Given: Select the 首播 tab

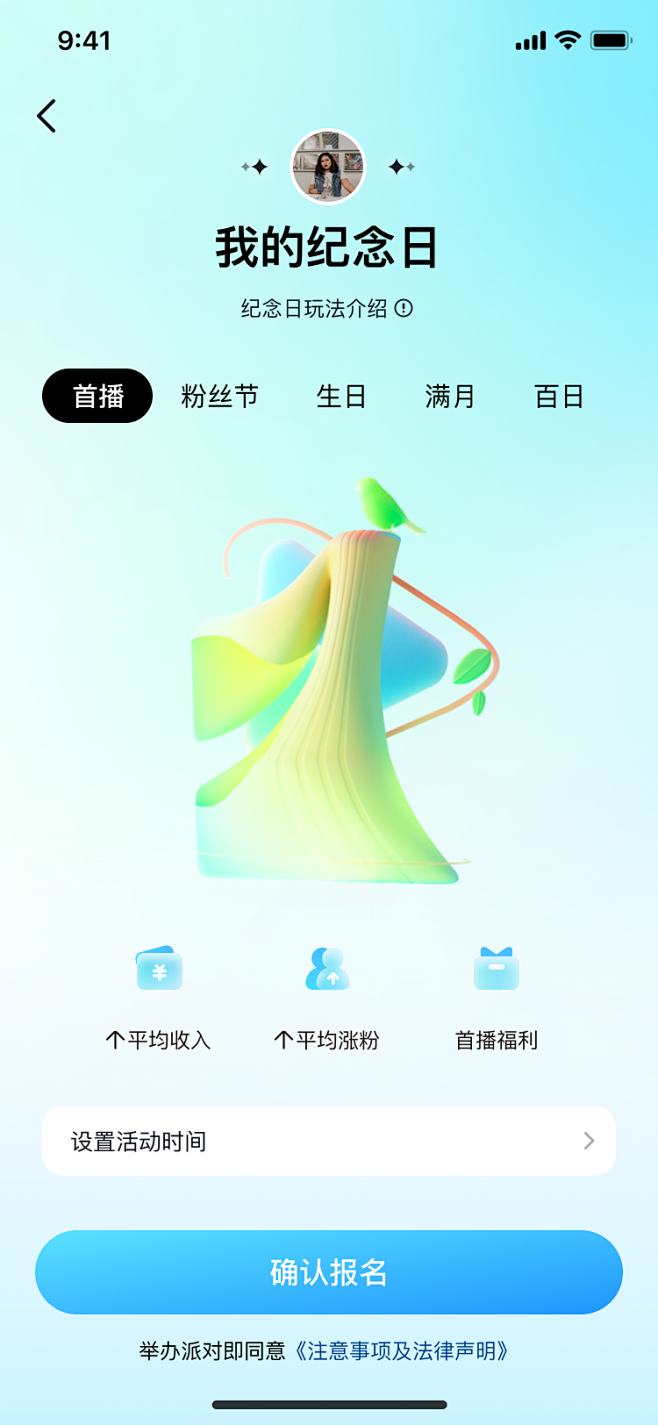Looking at the screenshot, I should click(97, 396).
